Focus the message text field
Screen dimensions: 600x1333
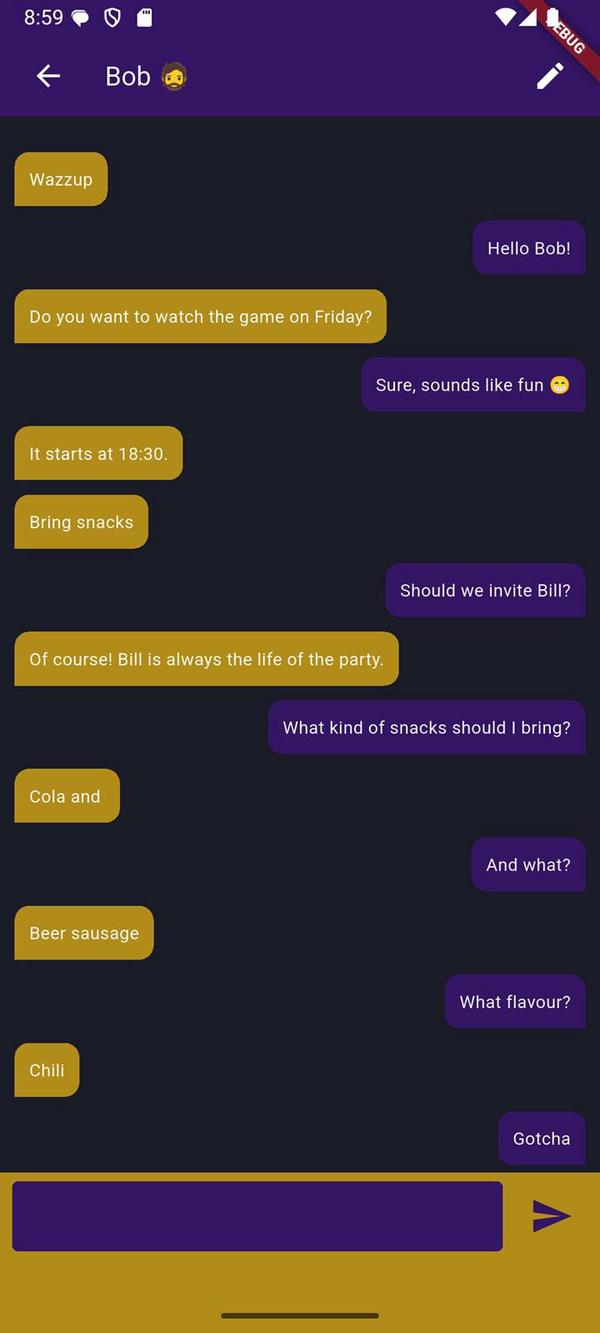(257, 1216)
